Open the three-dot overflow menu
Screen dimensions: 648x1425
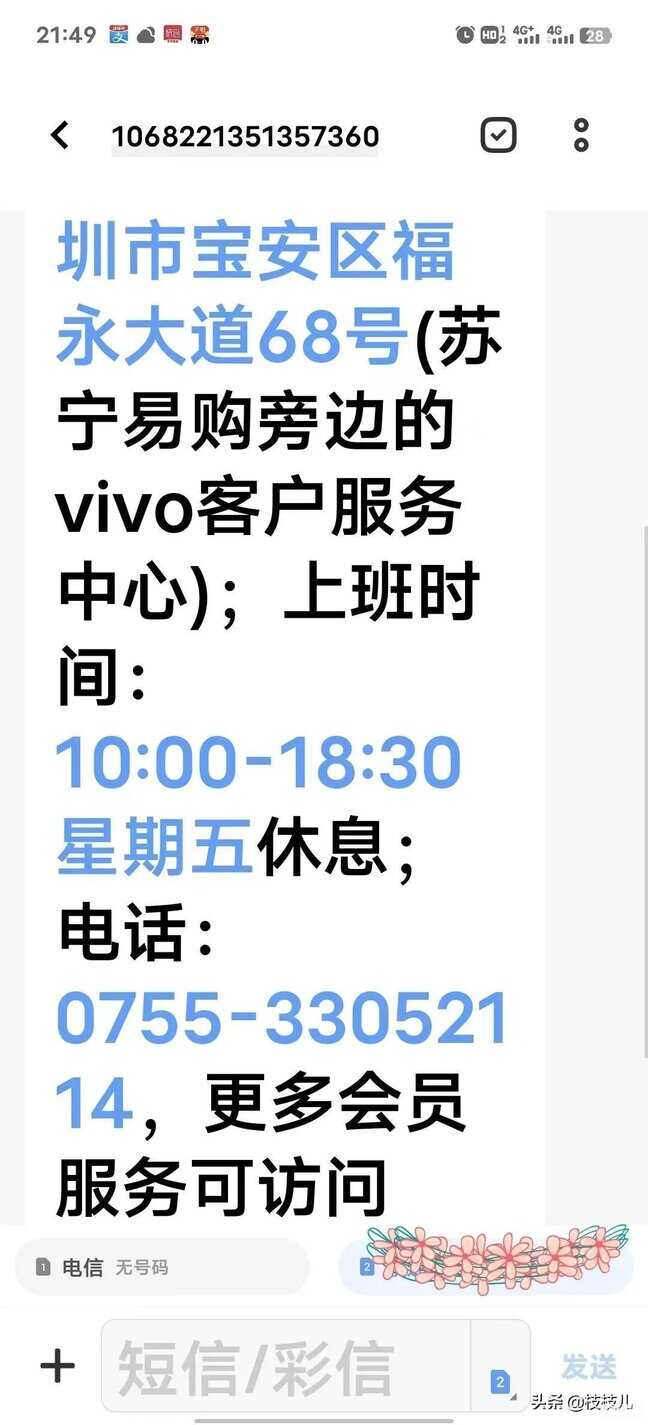(581, 135)
